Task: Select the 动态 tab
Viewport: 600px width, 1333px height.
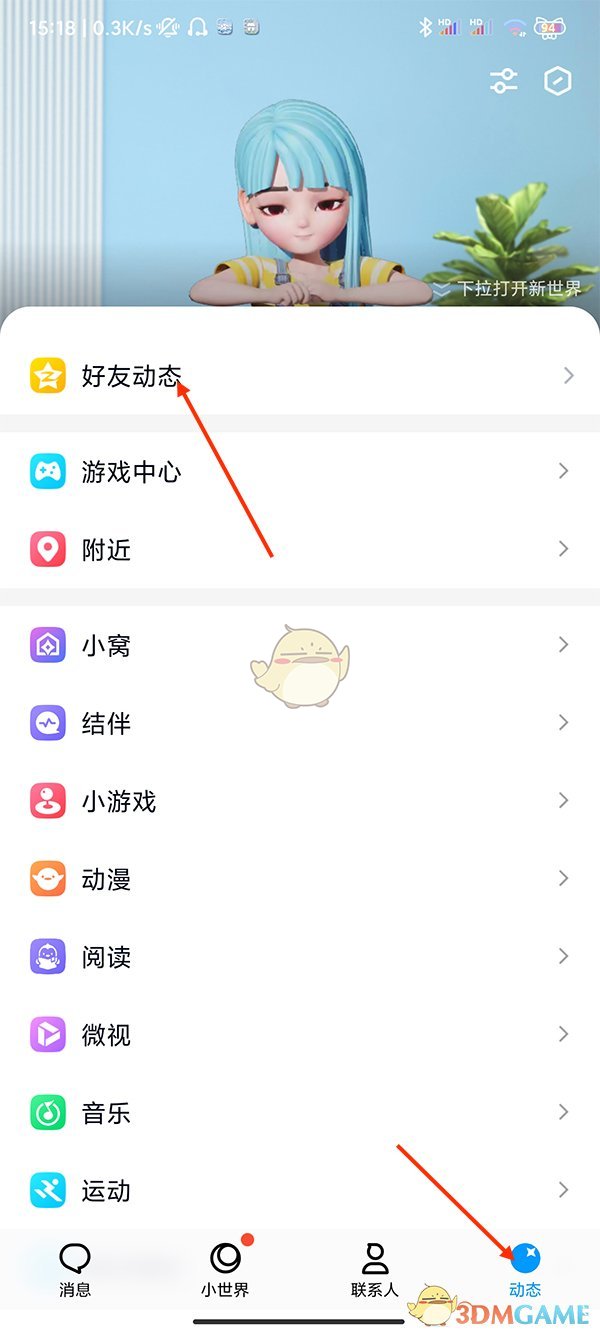Action: [525, 1270]
